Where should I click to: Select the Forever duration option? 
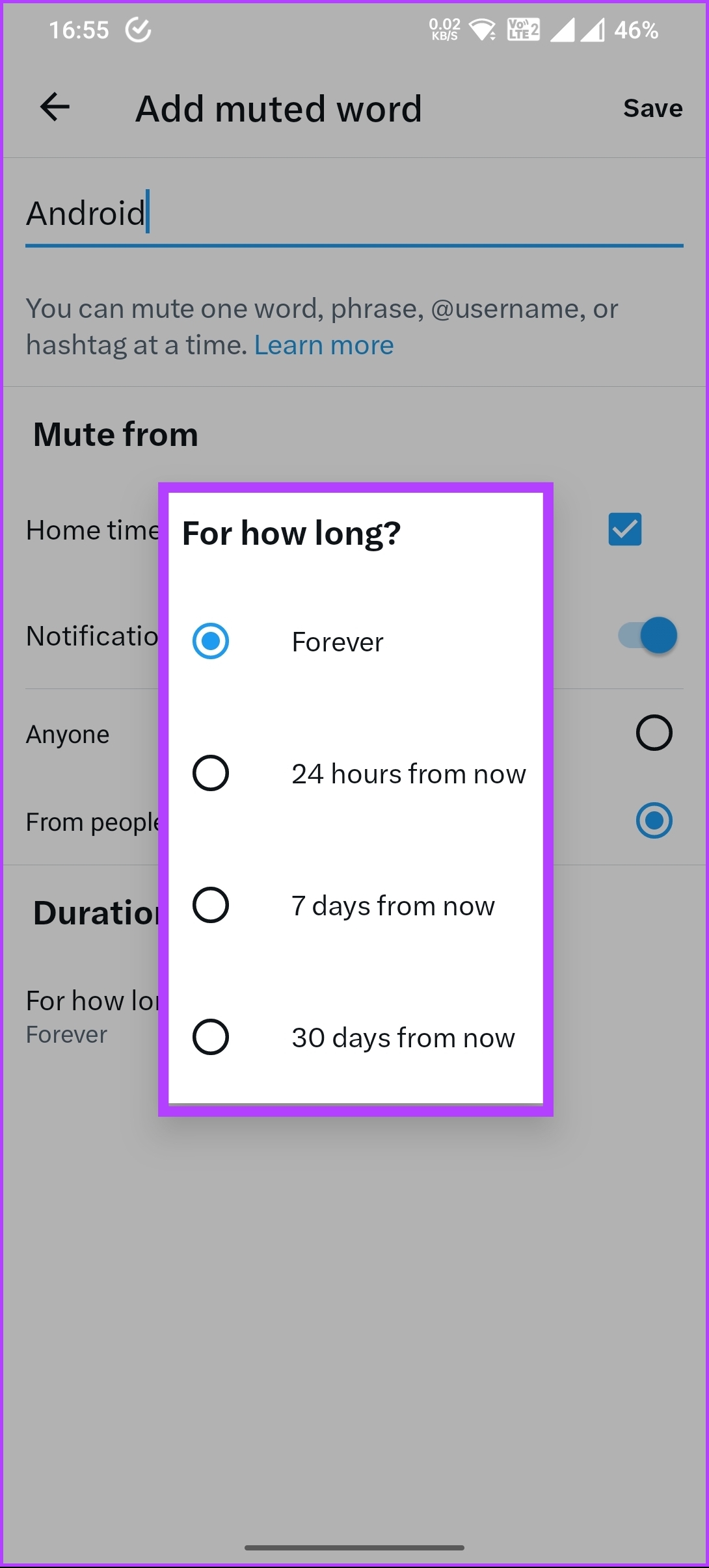(355, 642)
